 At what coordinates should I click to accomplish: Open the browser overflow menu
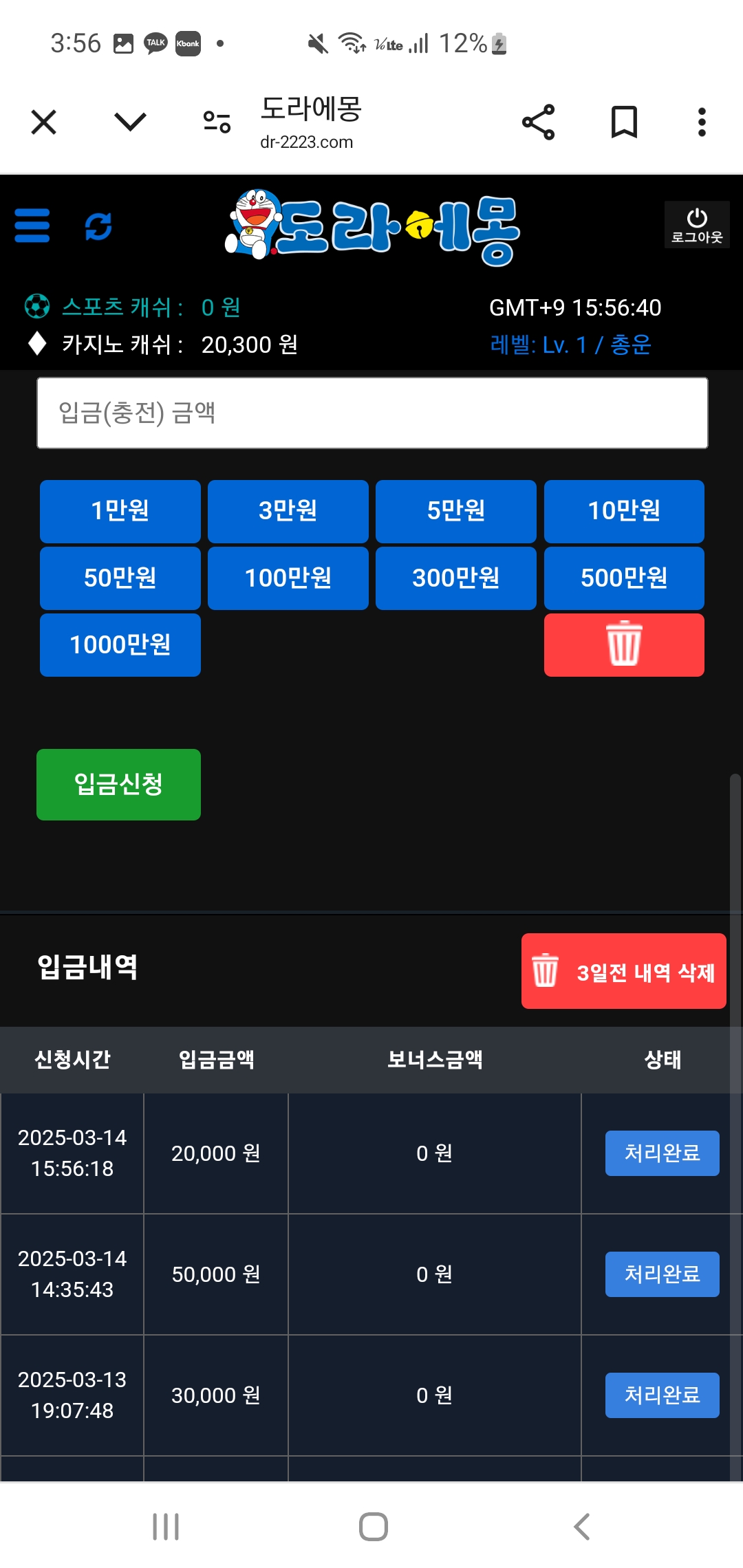(x=701, y=122)
